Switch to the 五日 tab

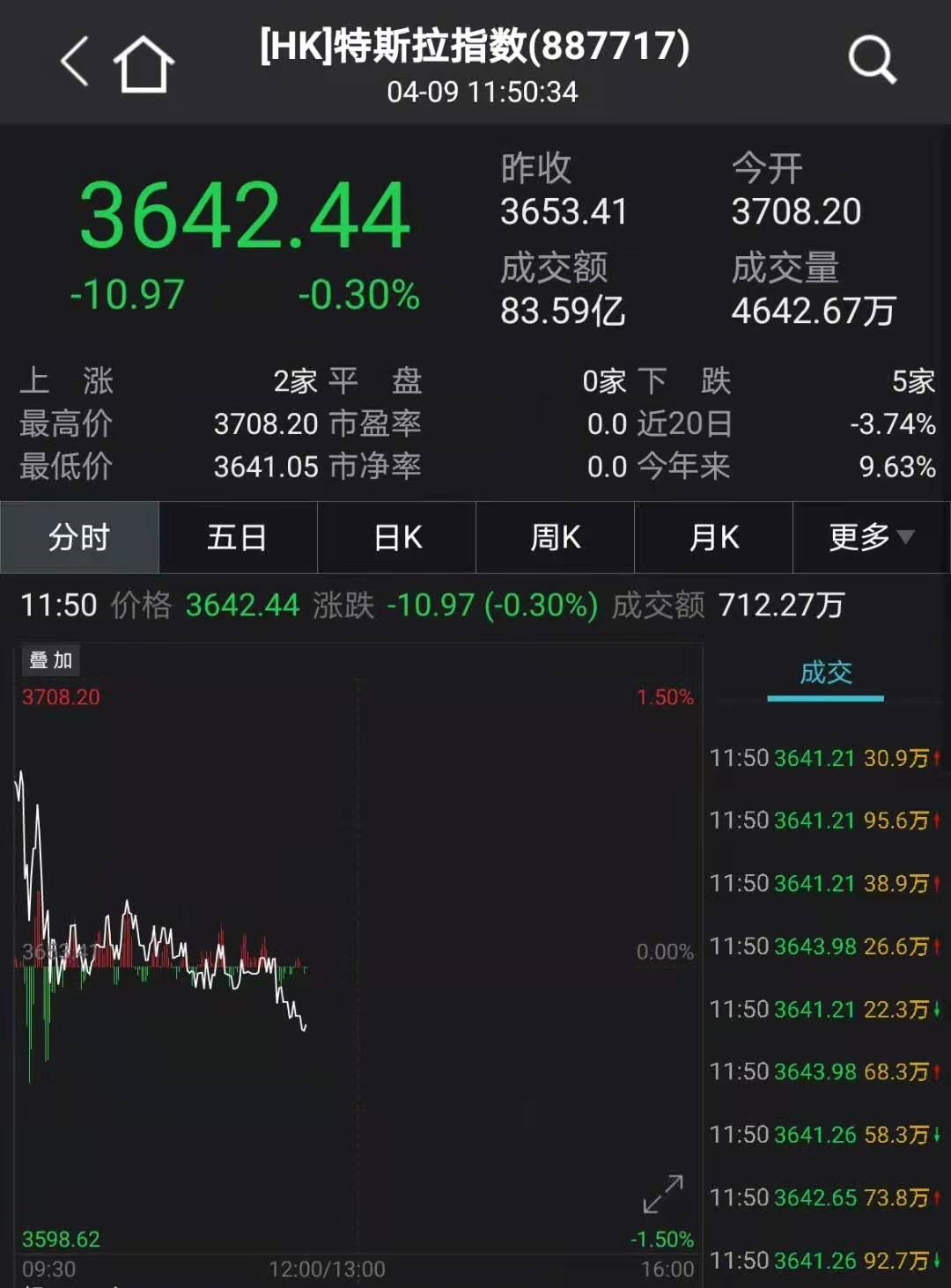point(238,537)
